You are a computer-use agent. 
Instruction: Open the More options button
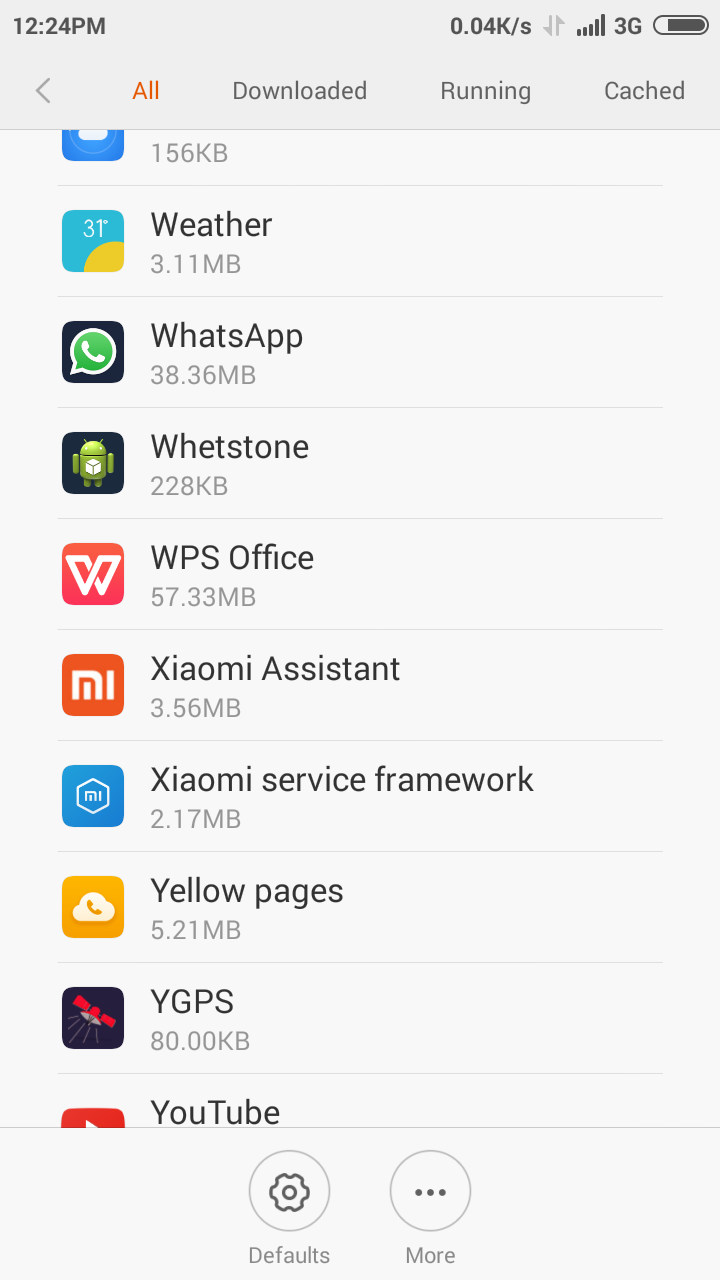coord(430,1191)
